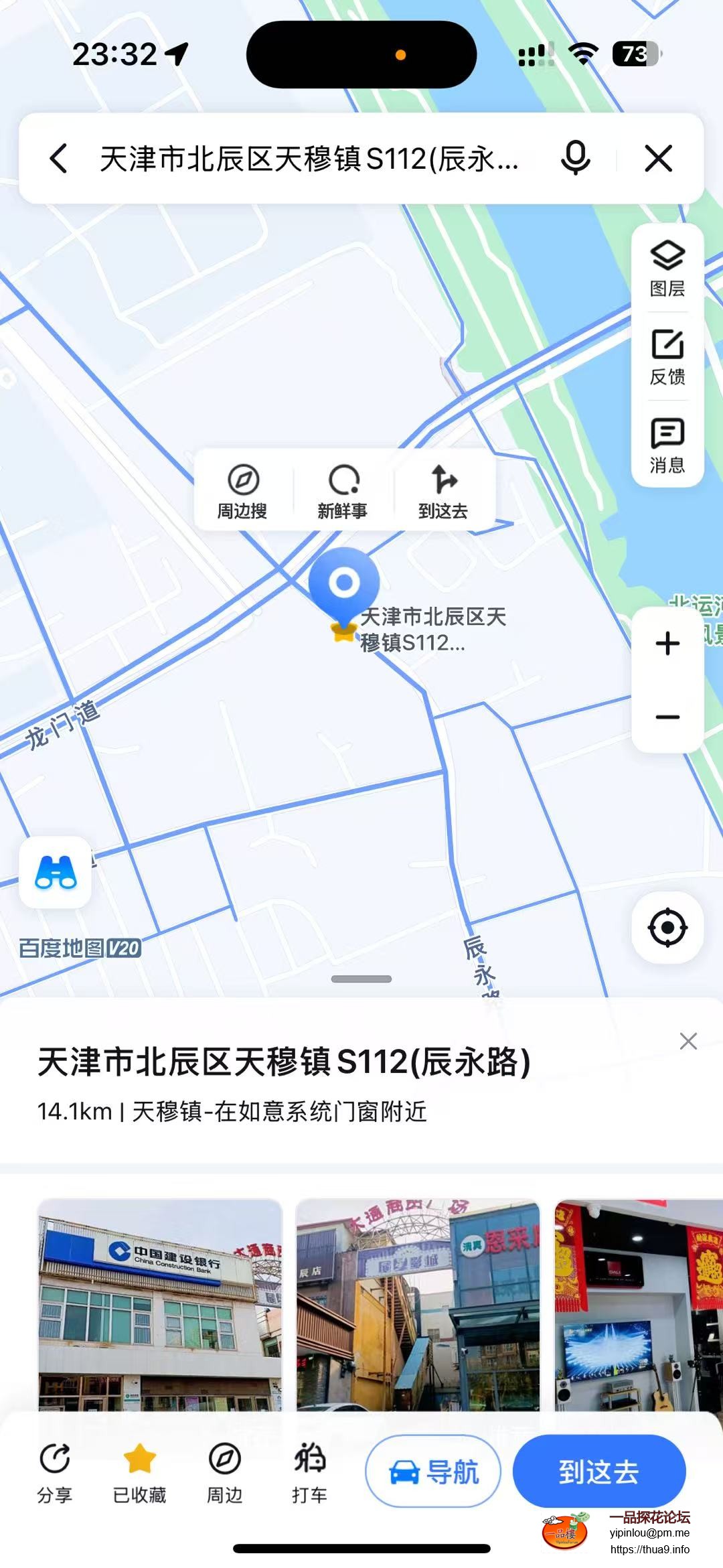This screenshot has height=1568, width=723.
Task: Tap the back arrow beside the search bar
Action: pyautogui.click(x=60, y=159)
